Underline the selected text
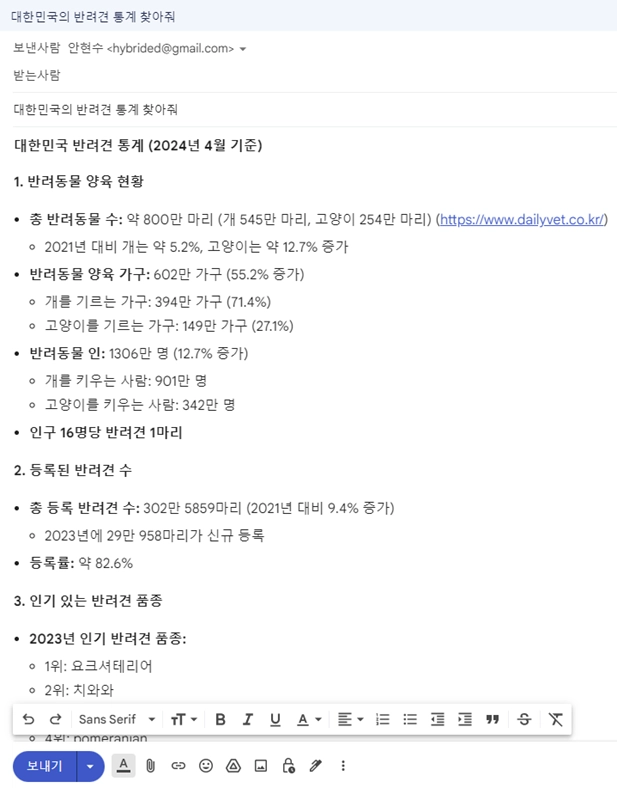This screenshot has height=788, width=617. (x=275, y=719)
